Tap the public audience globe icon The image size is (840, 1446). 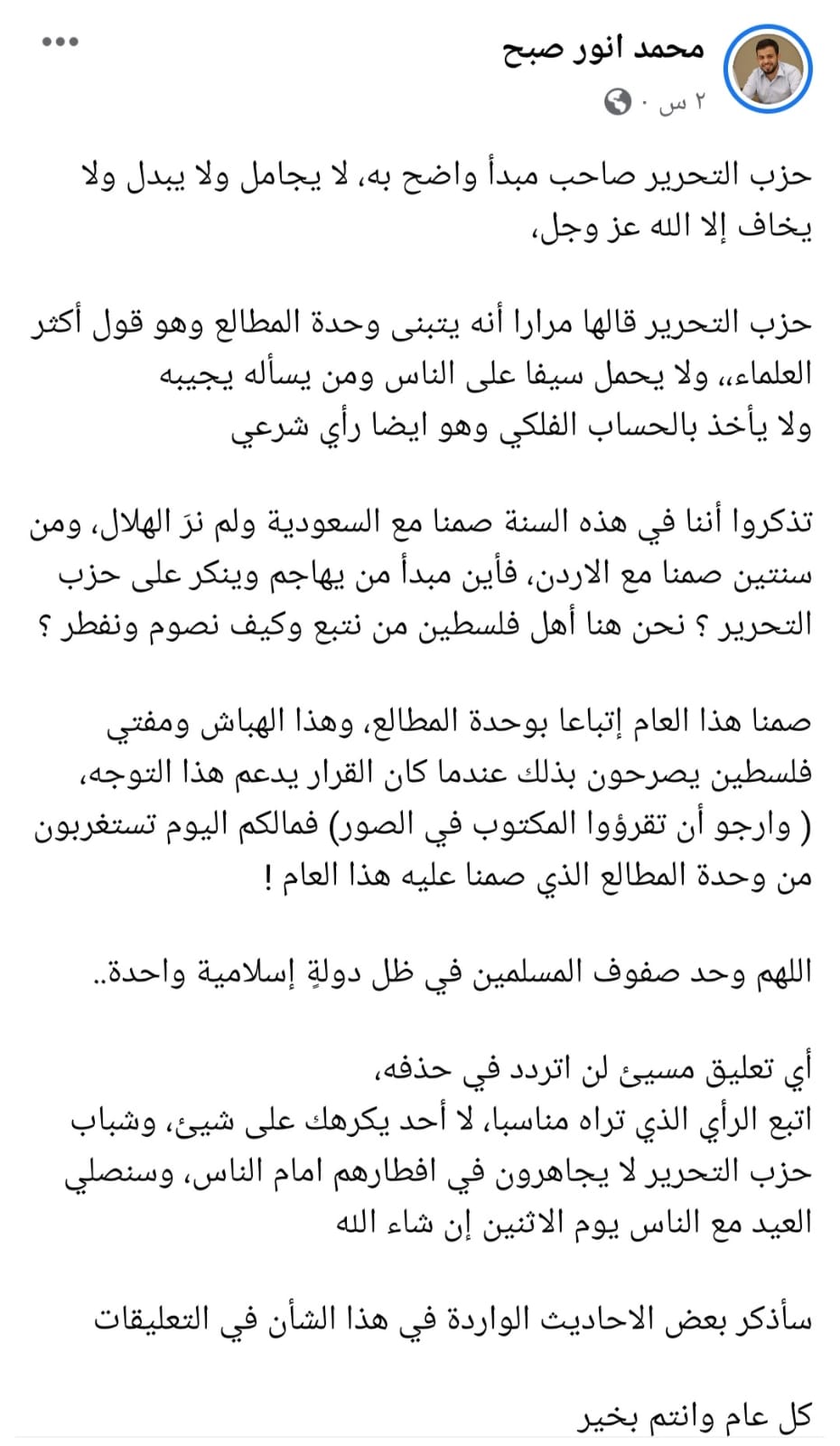pyautogui.click(x=618, y=103)
